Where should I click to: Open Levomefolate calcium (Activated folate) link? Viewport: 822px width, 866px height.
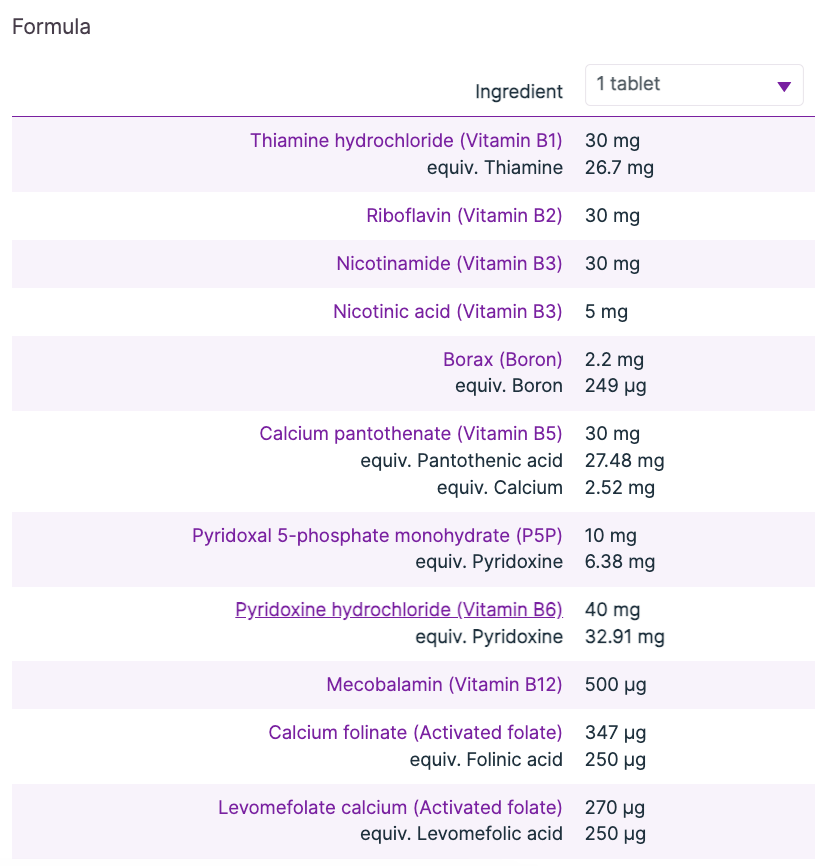coord(390,807)
